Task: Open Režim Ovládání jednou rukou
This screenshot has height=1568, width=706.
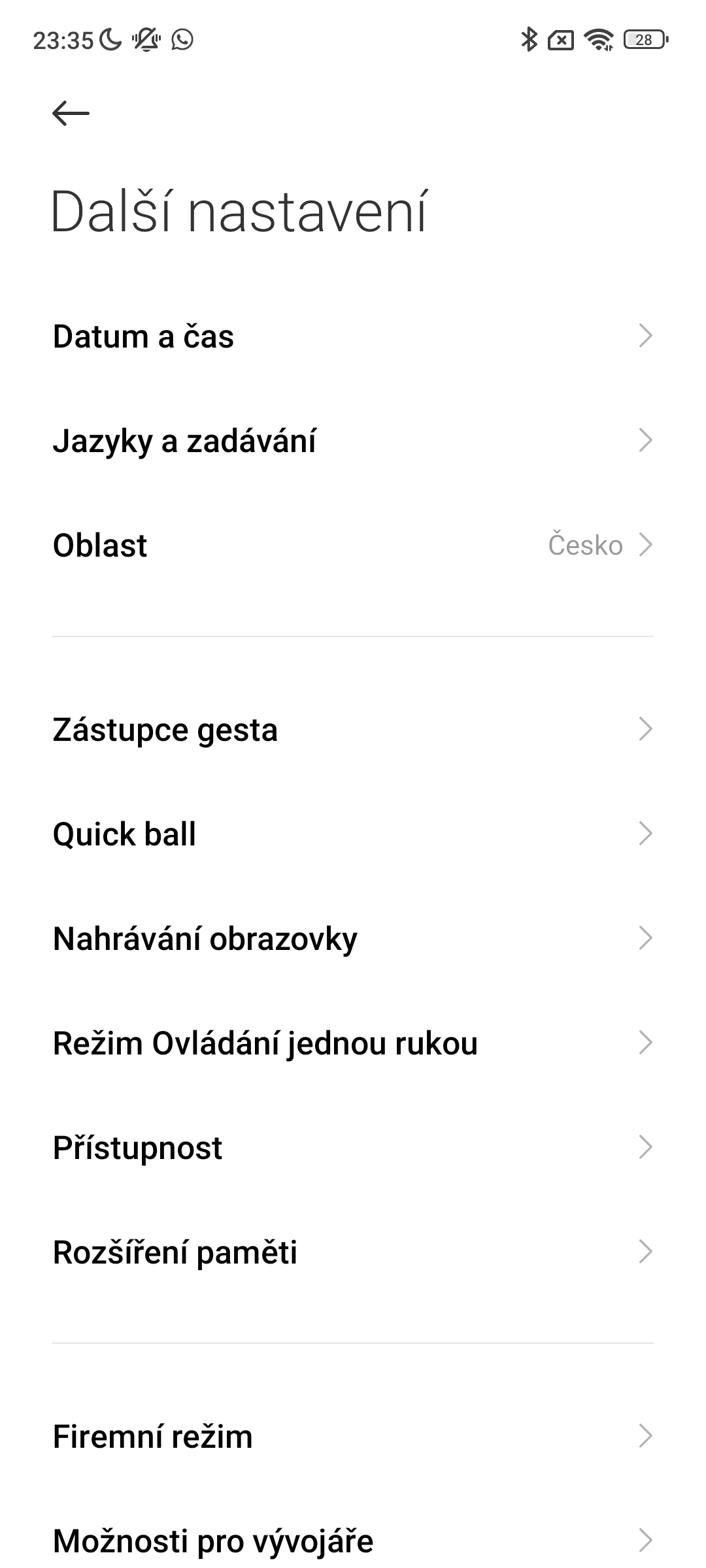Action: (353, 1043)
